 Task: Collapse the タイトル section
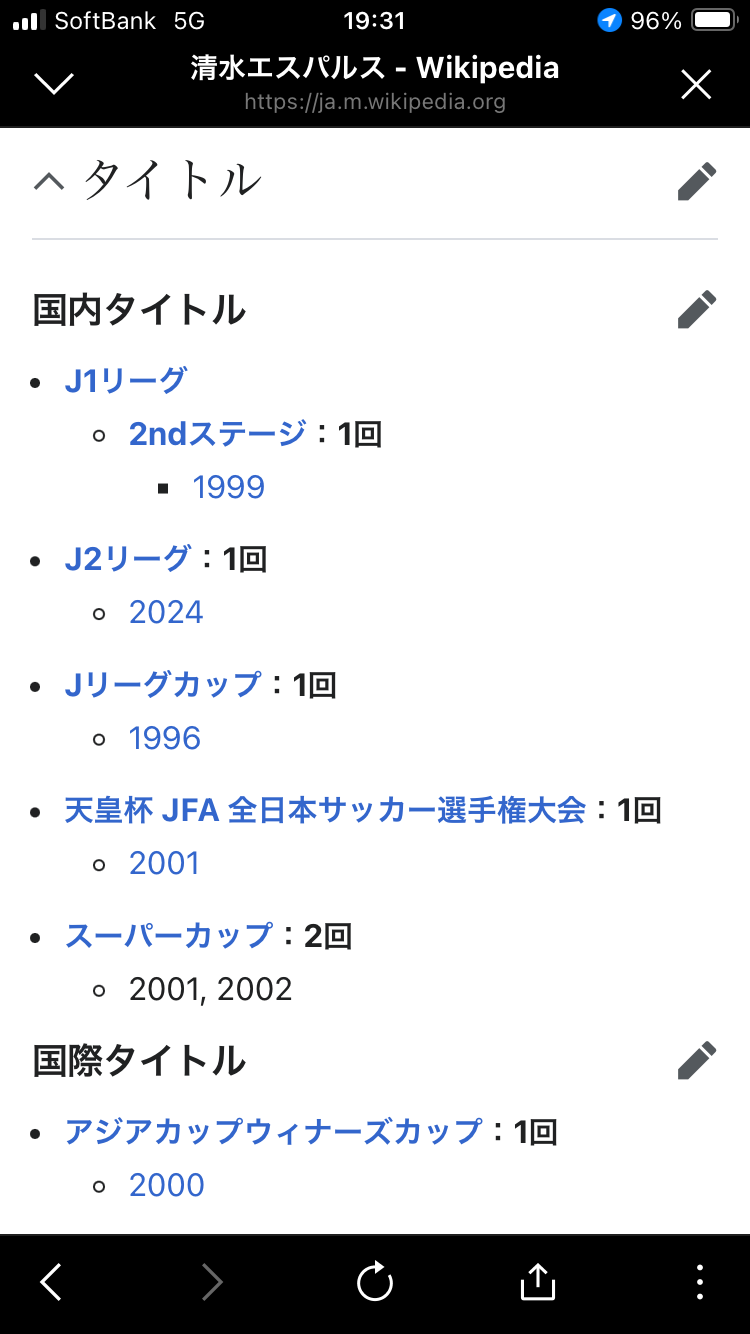[48, 181]
